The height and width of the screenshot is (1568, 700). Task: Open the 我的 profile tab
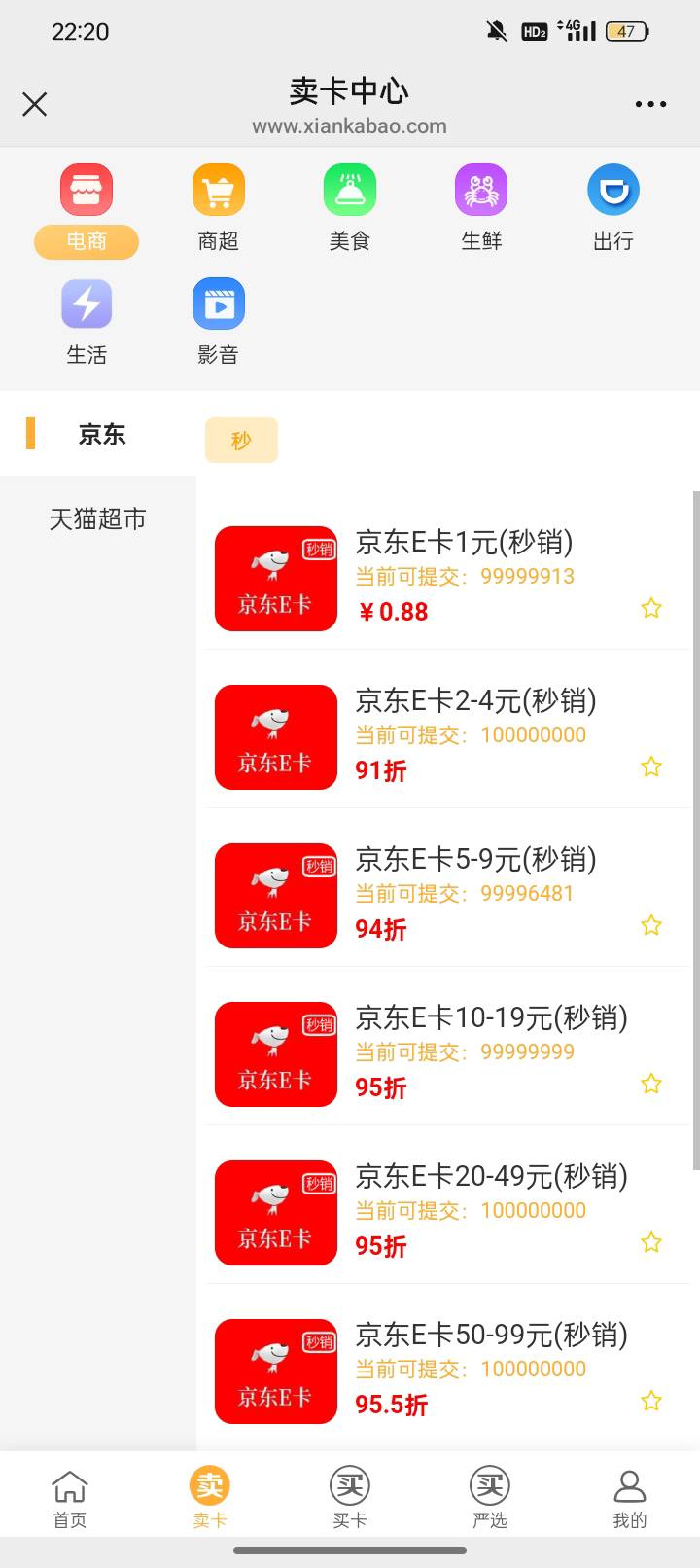(x=630, y=1498)
